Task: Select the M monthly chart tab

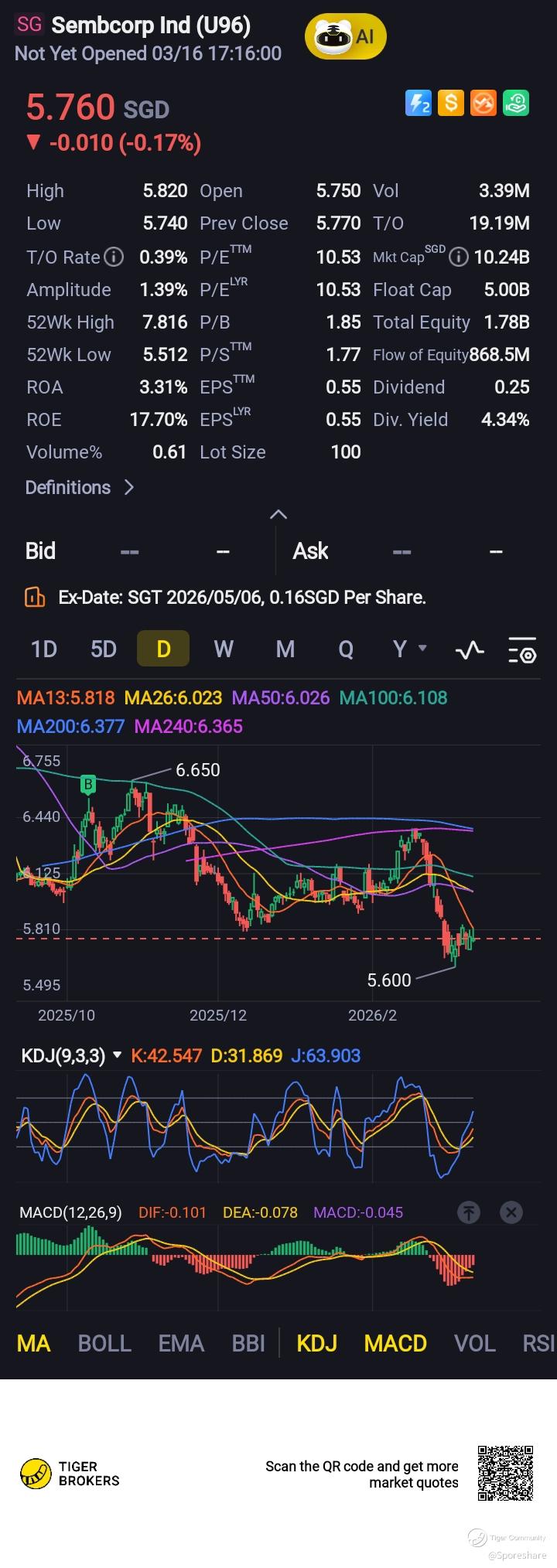Action: click(285, 649)
